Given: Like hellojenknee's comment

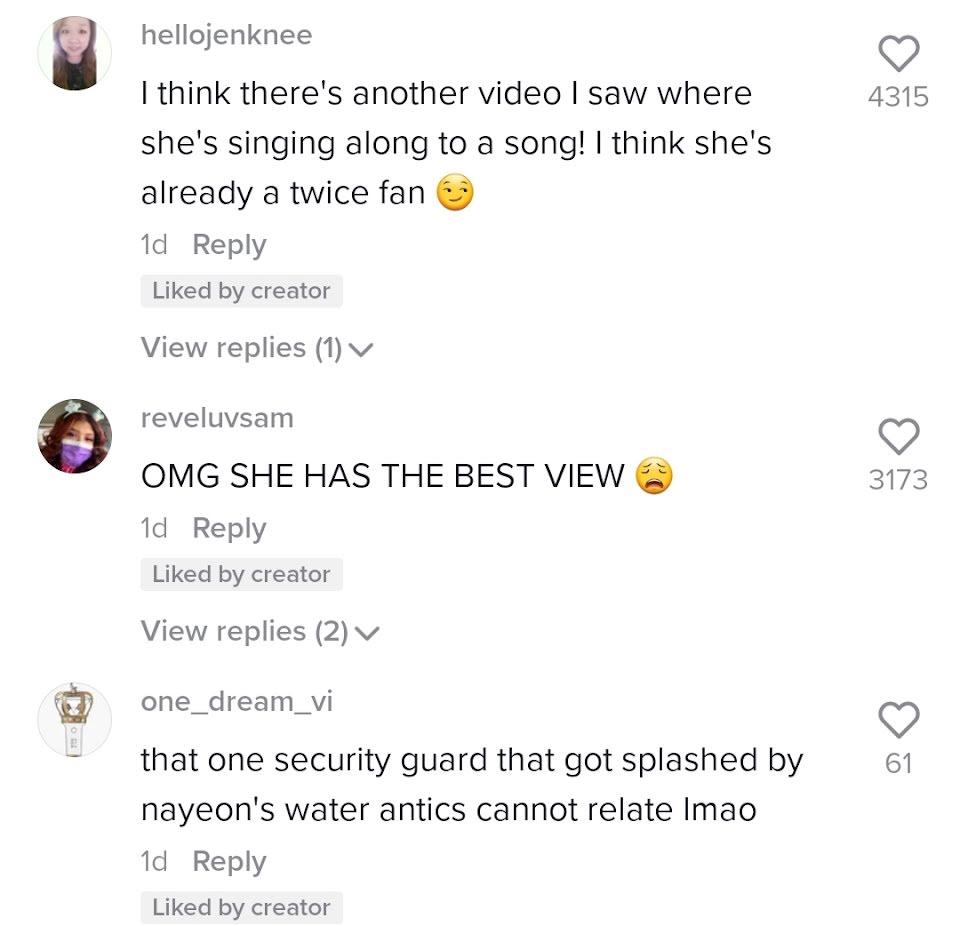Looking at the screenshot, I should (x=898, y=54).
